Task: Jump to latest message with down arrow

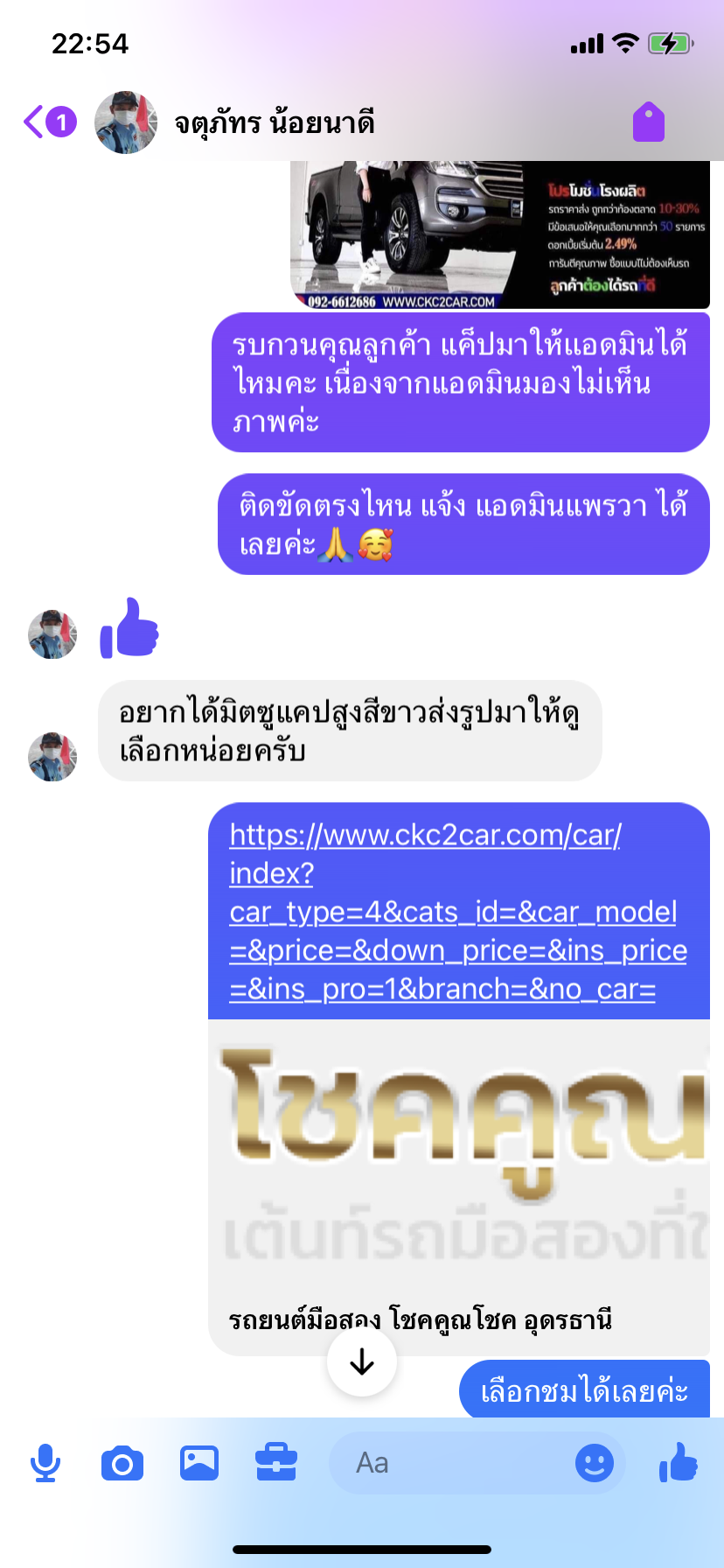Action: (x=361, y=1361)
